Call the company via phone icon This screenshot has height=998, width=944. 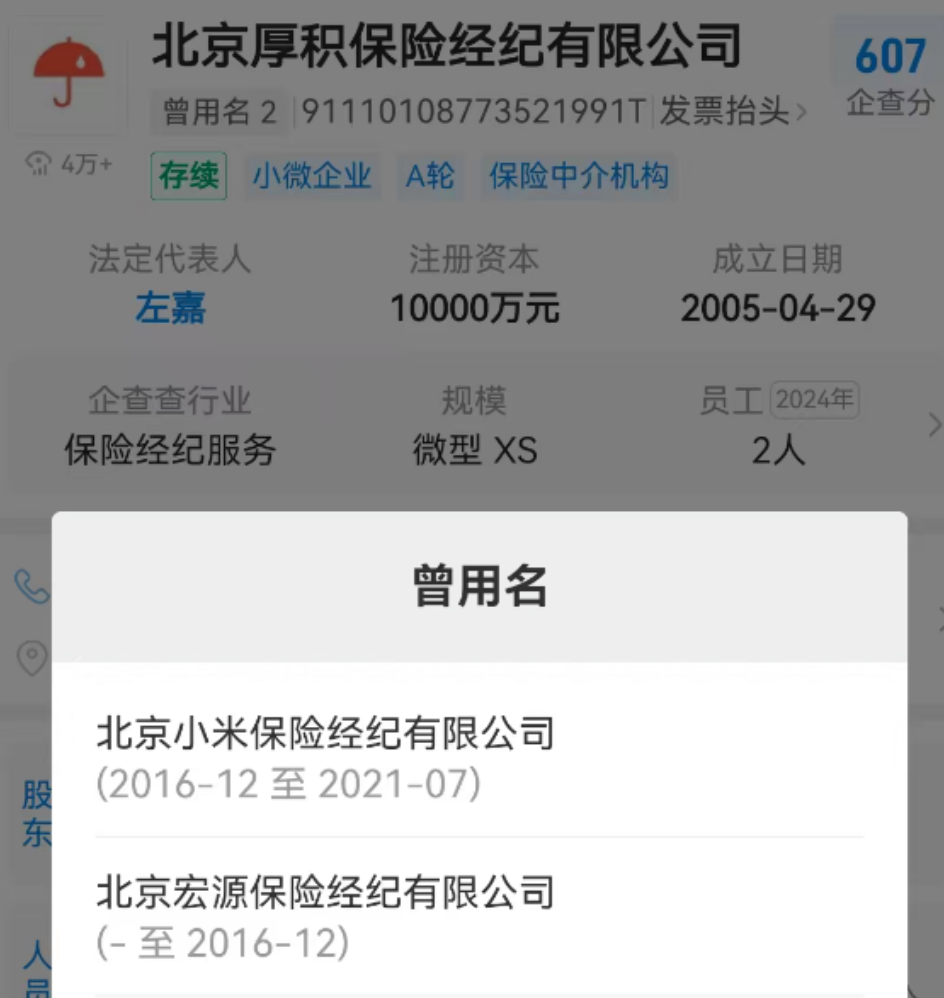click(x=32, y=587)
